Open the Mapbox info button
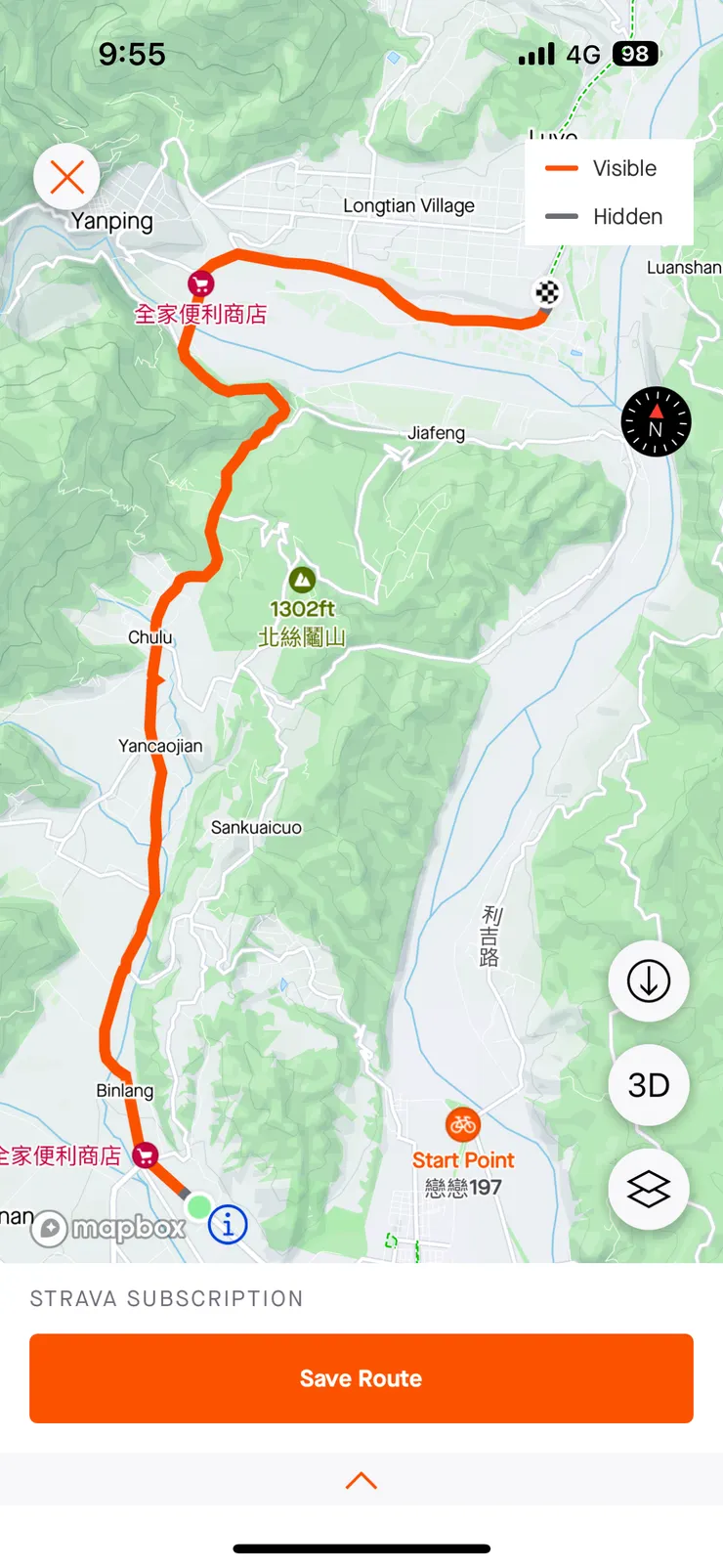This screenshot has height=1568, width=723. pyautogui.click(x=228, y=1224)
